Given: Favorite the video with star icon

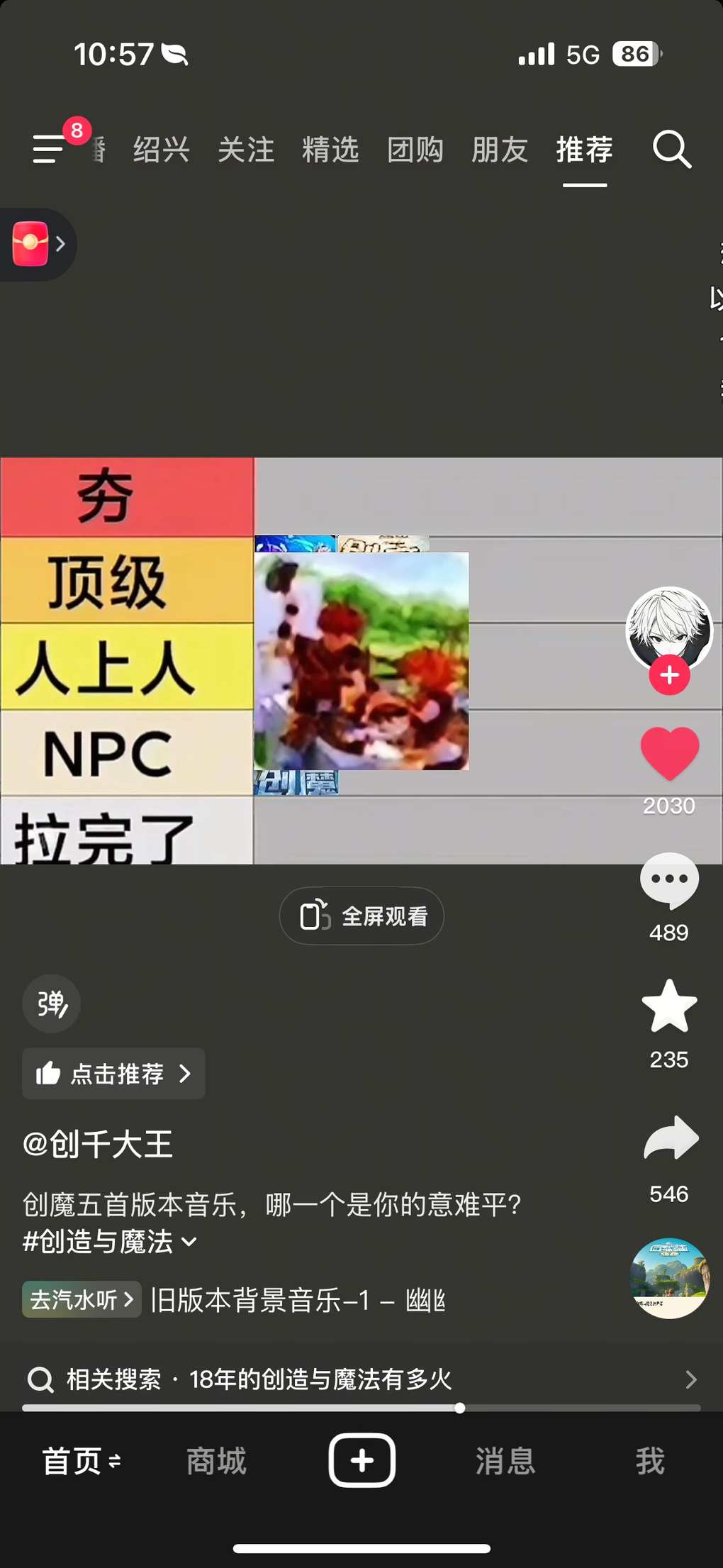Looking at the screenshot, I should click(669, 1006).
